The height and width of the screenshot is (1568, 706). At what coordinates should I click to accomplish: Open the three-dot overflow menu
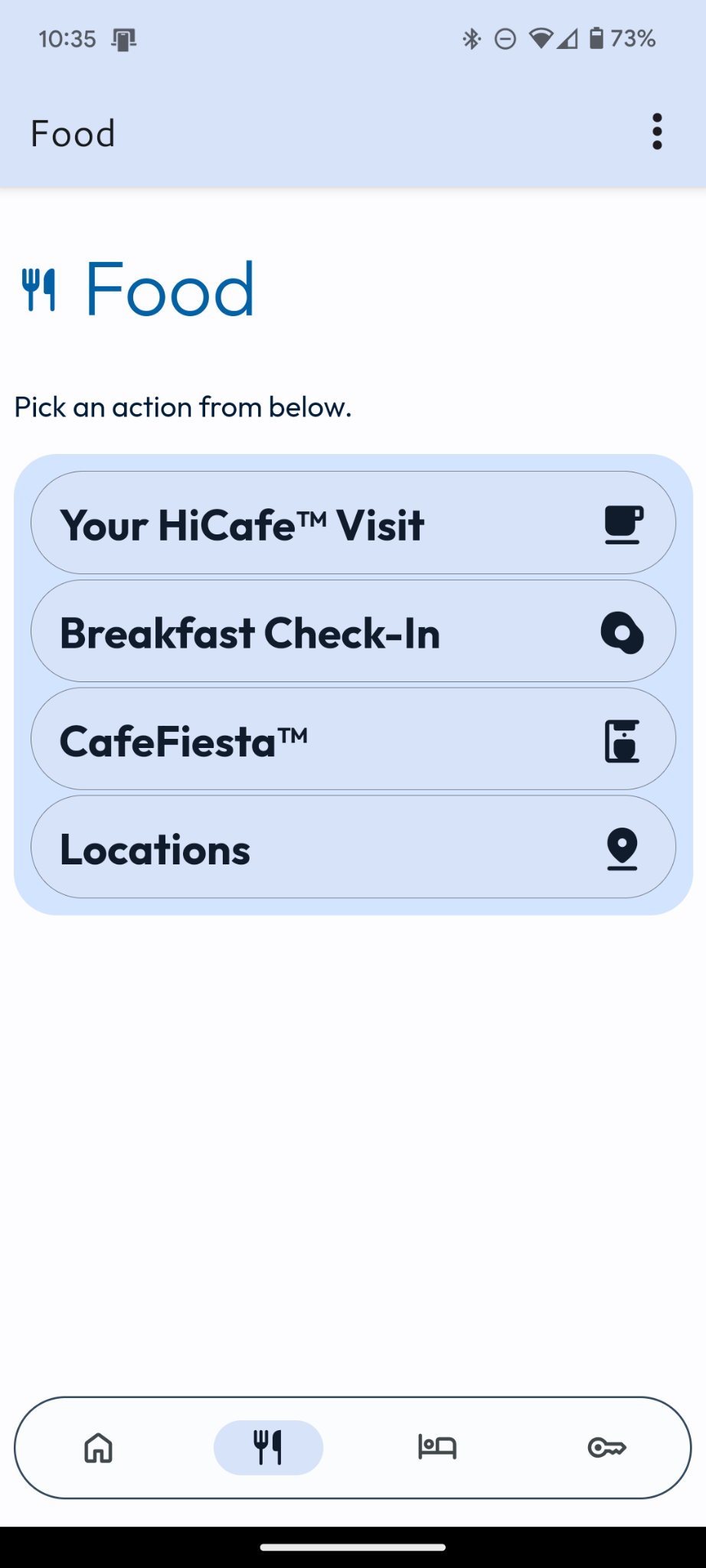[657, 132]
